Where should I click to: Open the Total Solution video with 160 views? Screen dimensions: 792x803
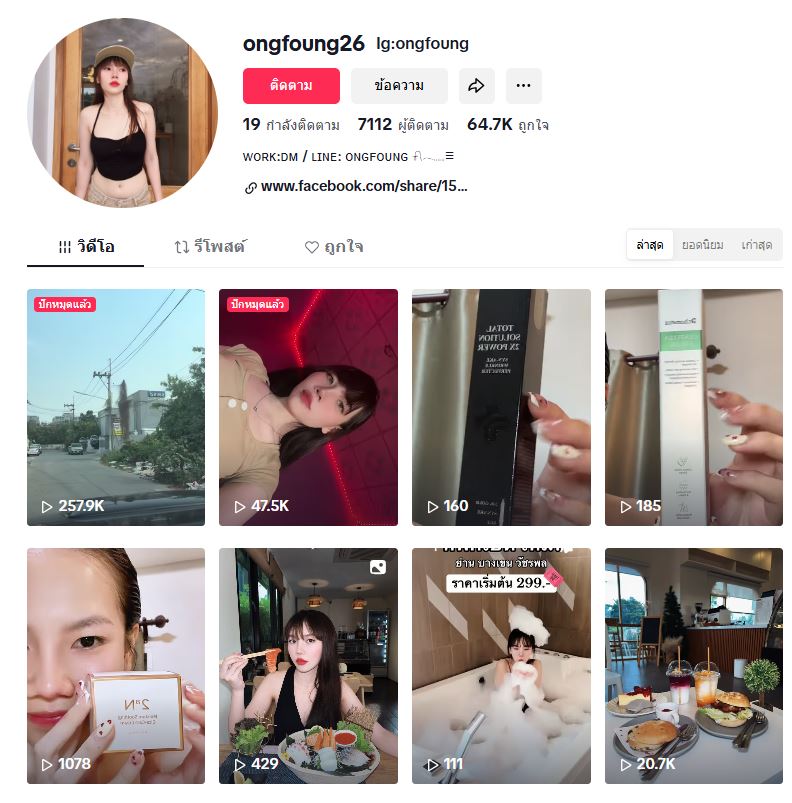(x=501, y=407)
